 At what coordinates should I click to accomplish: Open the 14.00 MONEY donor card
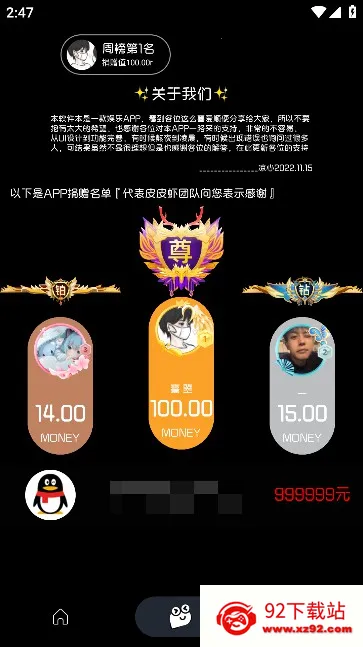pyautogui.click(x=60, y=386)
